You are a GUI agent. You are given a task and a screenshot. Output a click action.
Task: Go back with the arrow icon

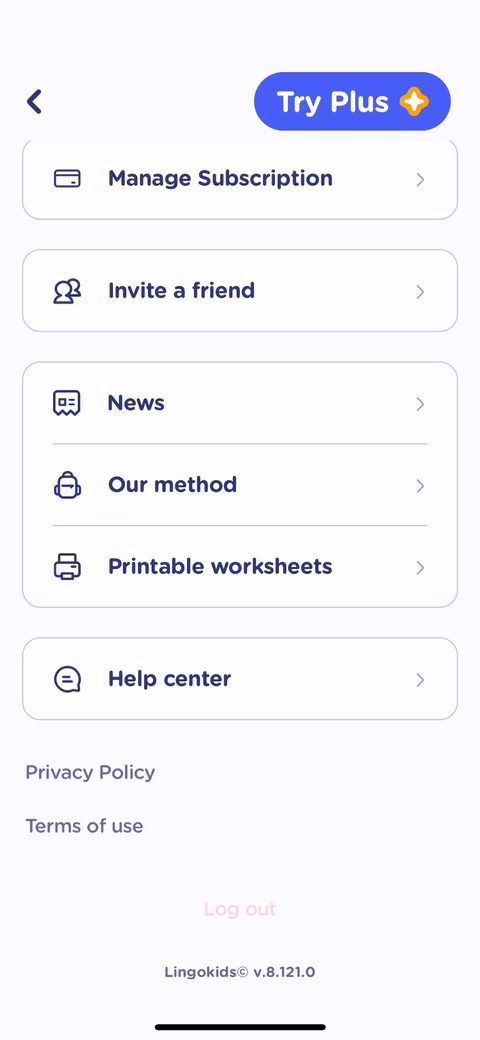pyautogui.click(x=34, y=101)
